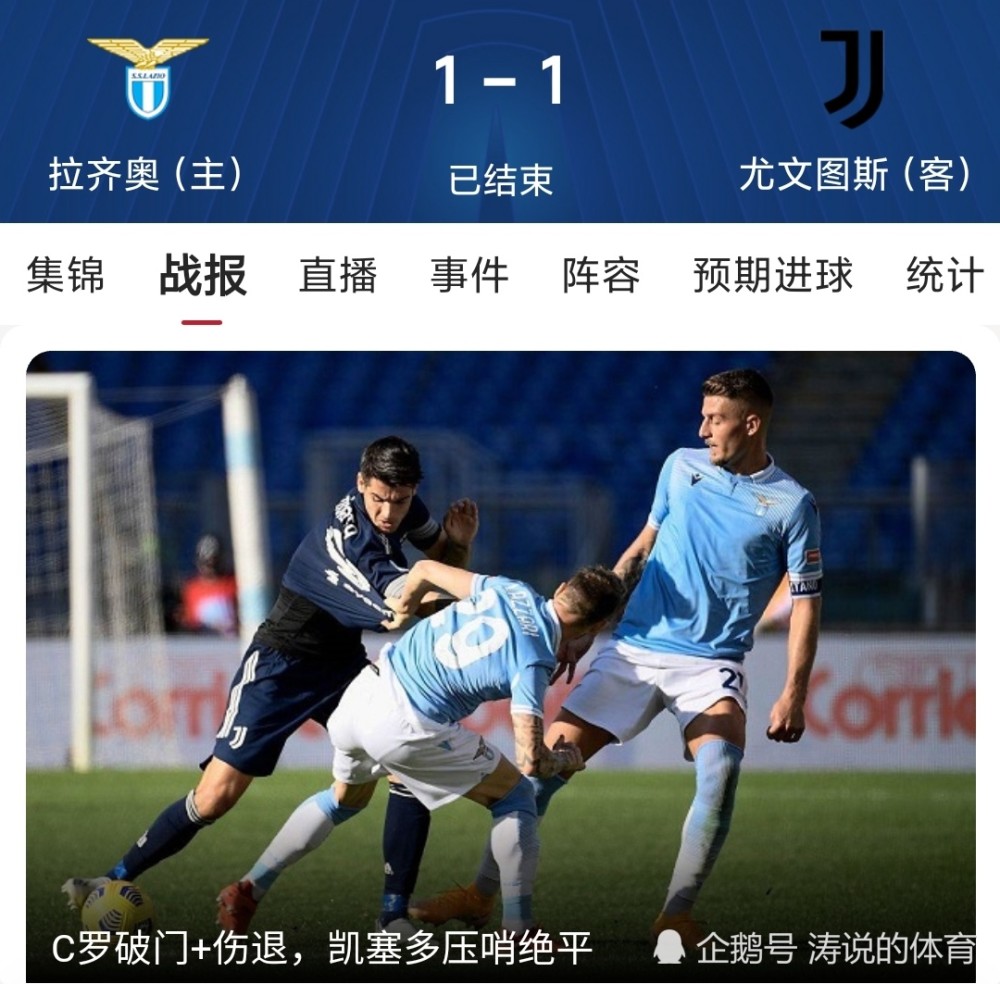Switch to the 集锦 tab
This screenshot has width=1000, height=984.
(66, 276)
